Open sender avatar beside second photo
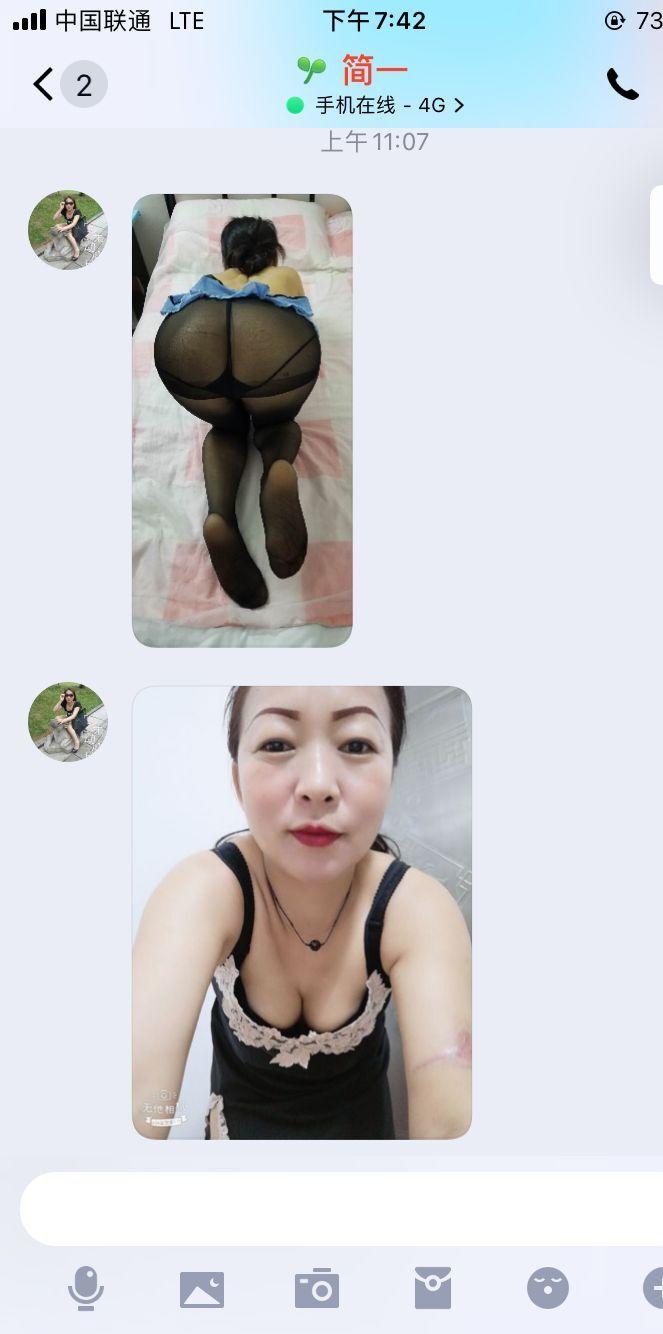The height and width of the screenshot is (1334, 663). (68, 722)
